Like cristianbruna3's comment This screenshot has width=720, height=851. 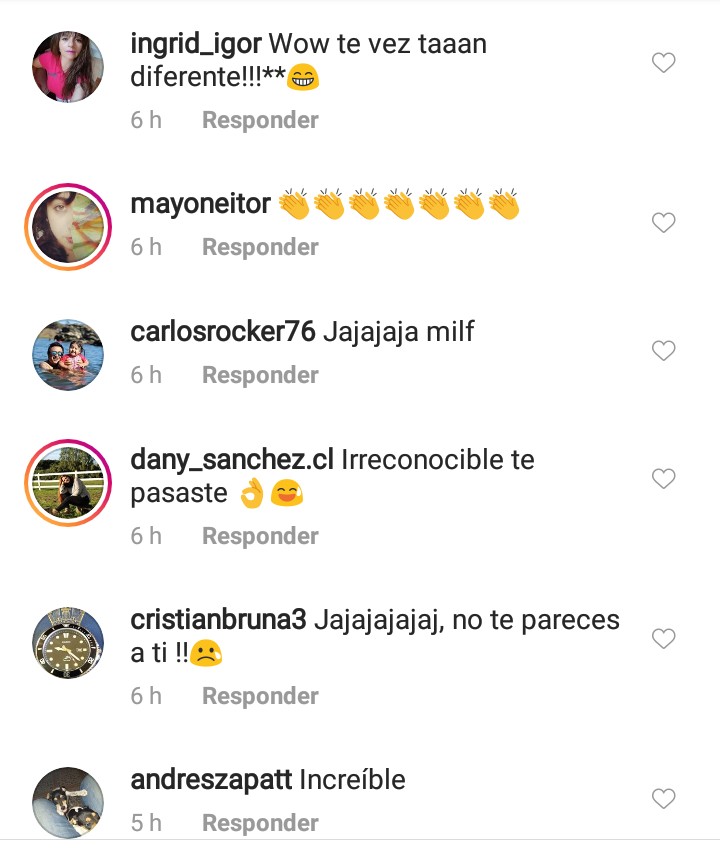pyautogui.click(x=664, y=638)
